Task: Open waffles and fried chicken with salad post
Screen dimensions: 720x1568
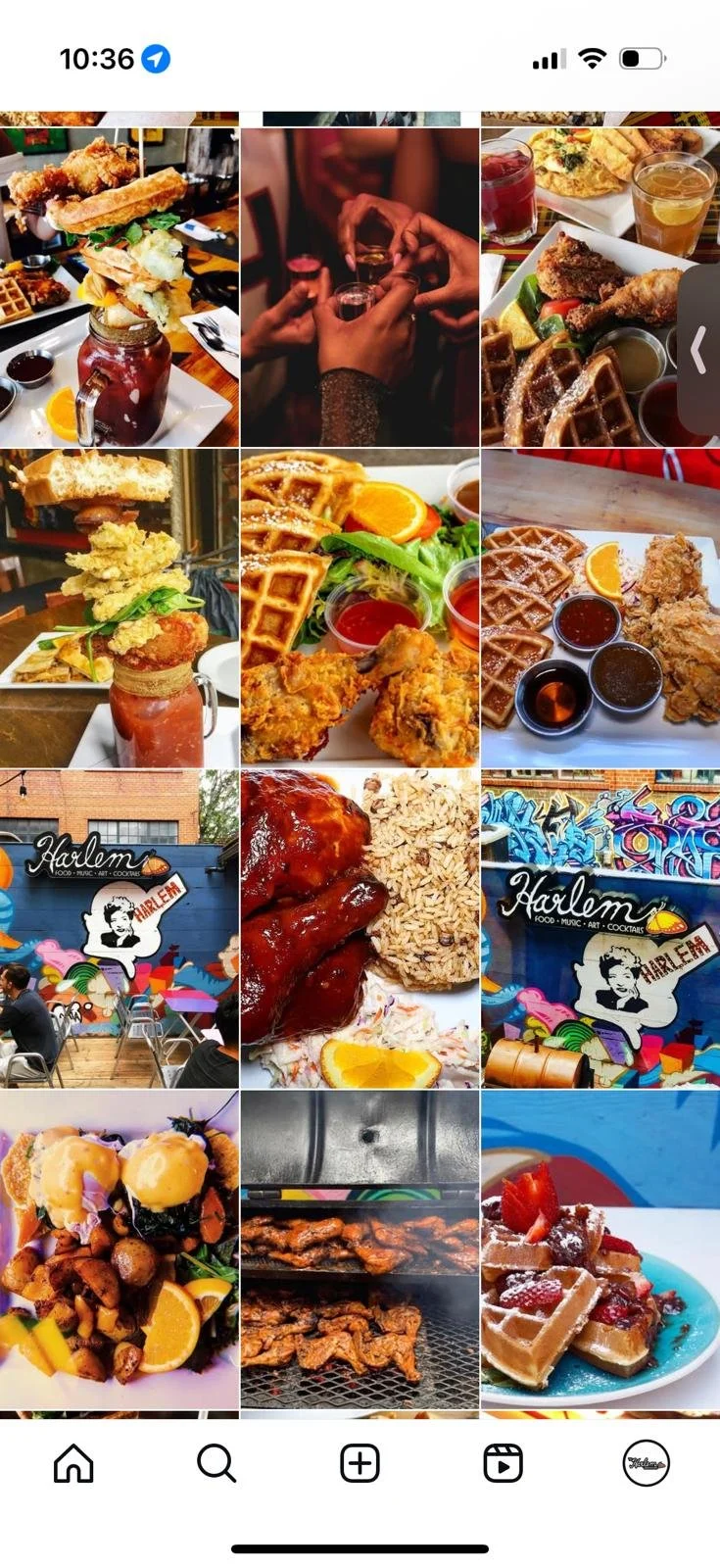Action: pos(360,608)
